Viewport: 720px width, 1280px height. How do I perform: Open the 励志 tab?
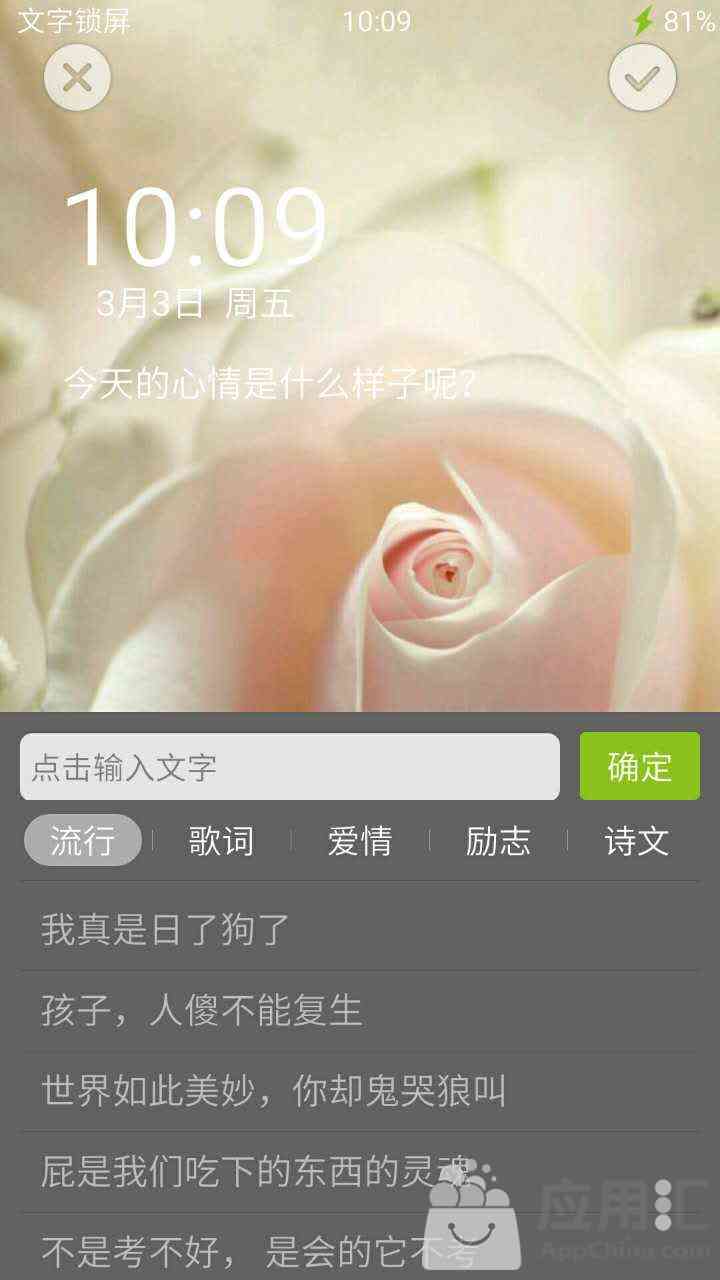(x=498, y=840)
